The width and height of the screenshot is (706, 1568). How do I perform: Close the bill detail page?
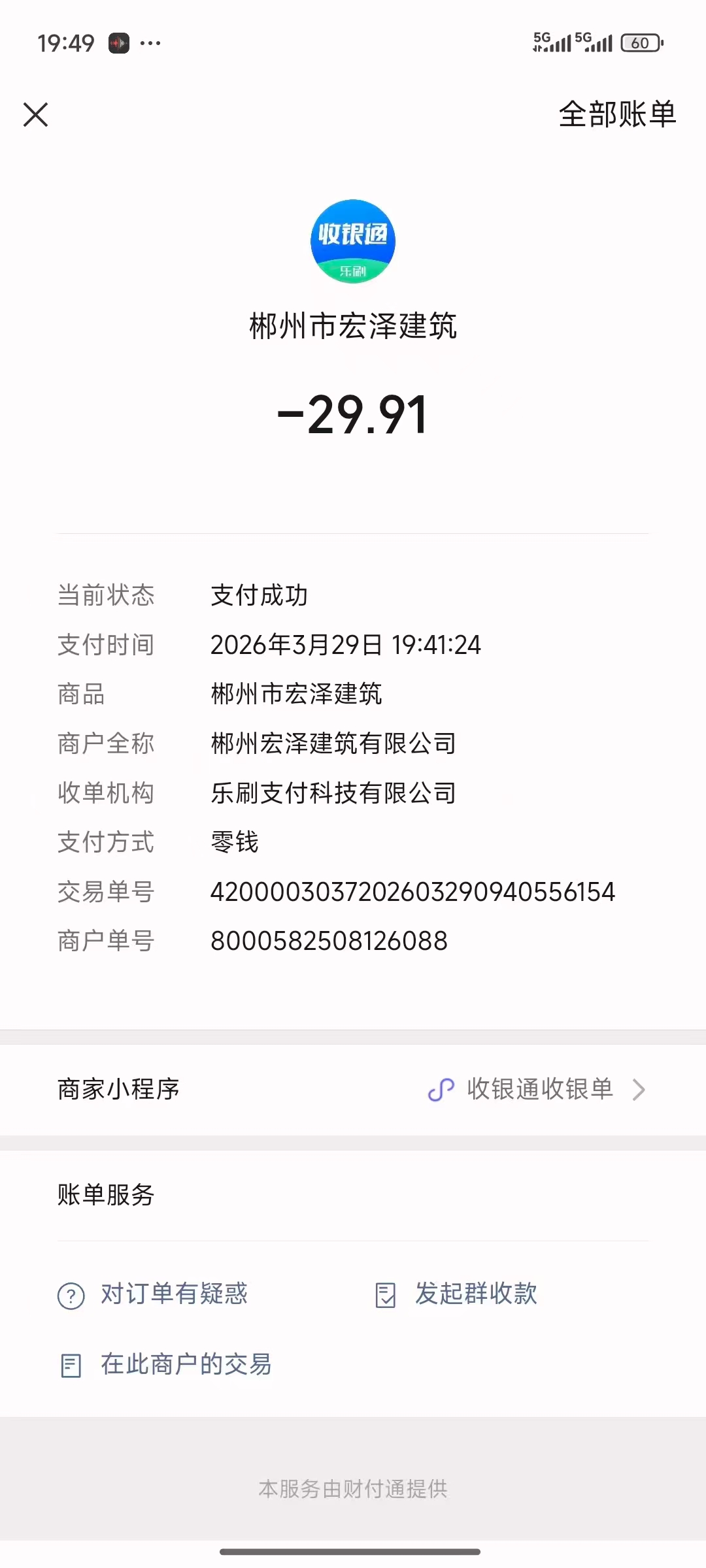36,115
